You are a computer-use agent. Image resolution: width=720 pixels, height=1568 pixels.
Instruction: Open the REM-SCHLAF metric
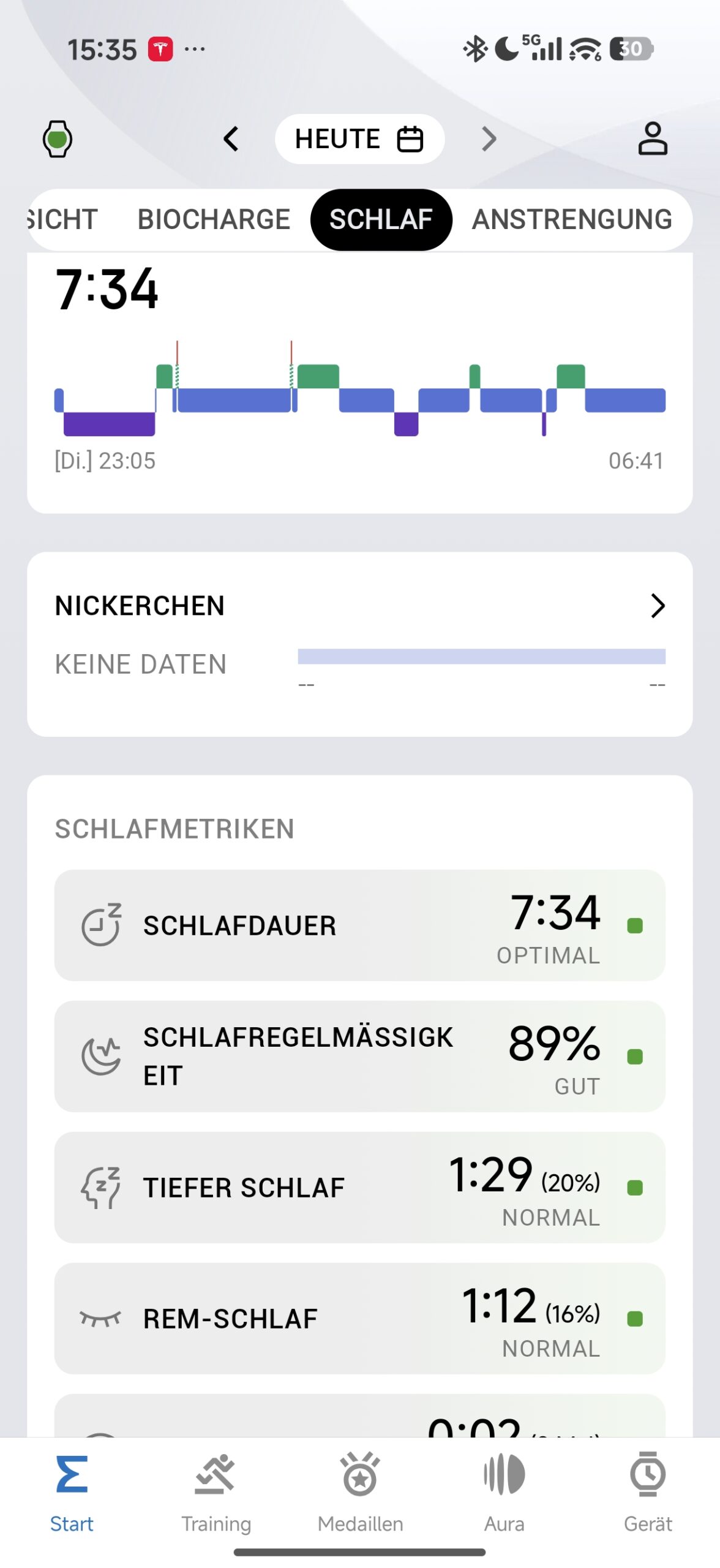point(359,1318)
